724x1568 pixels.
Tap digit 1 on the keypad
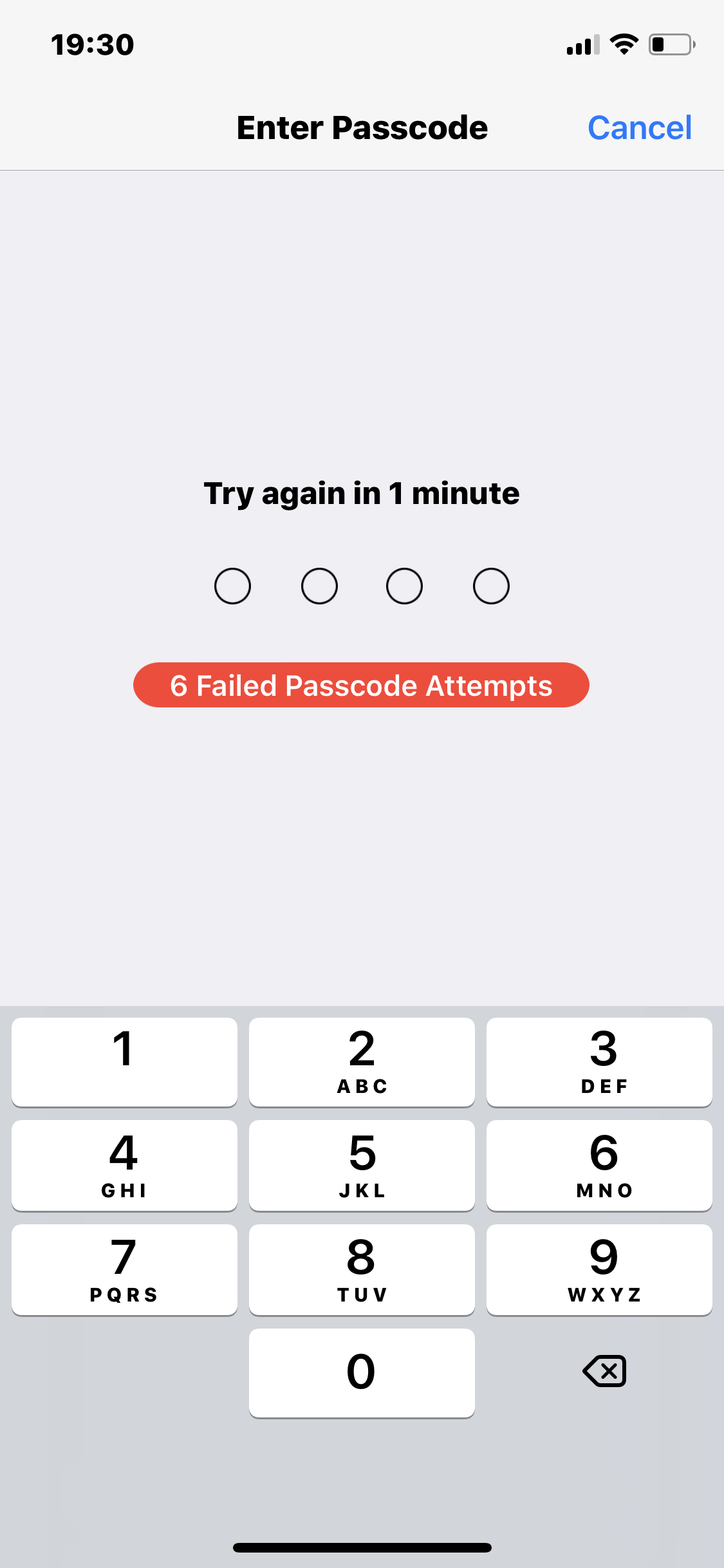tap(124, 1062)
